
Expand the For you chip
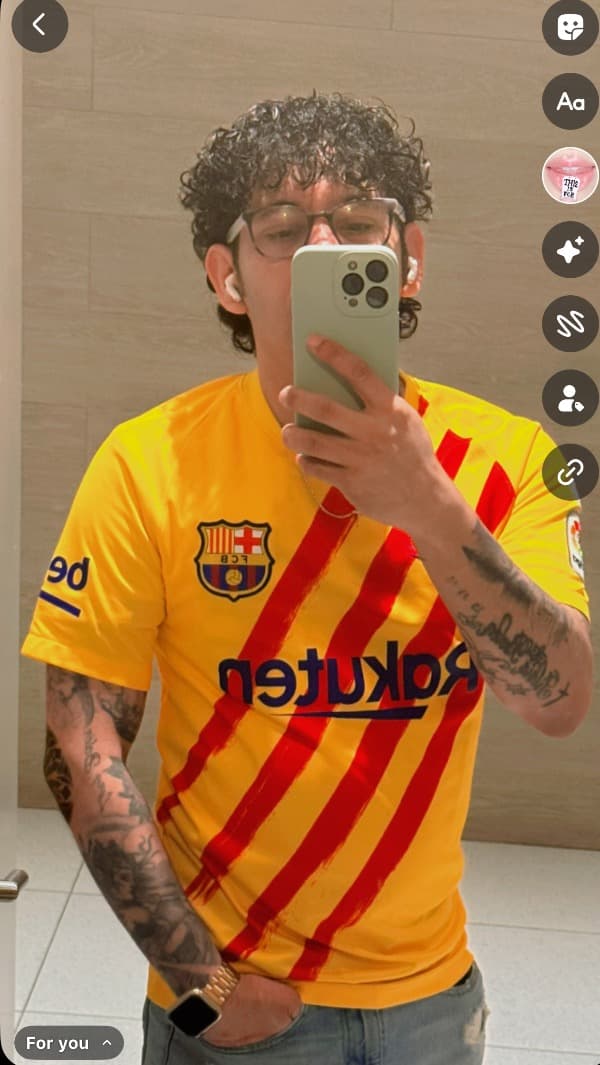(x=69, y=1043)
